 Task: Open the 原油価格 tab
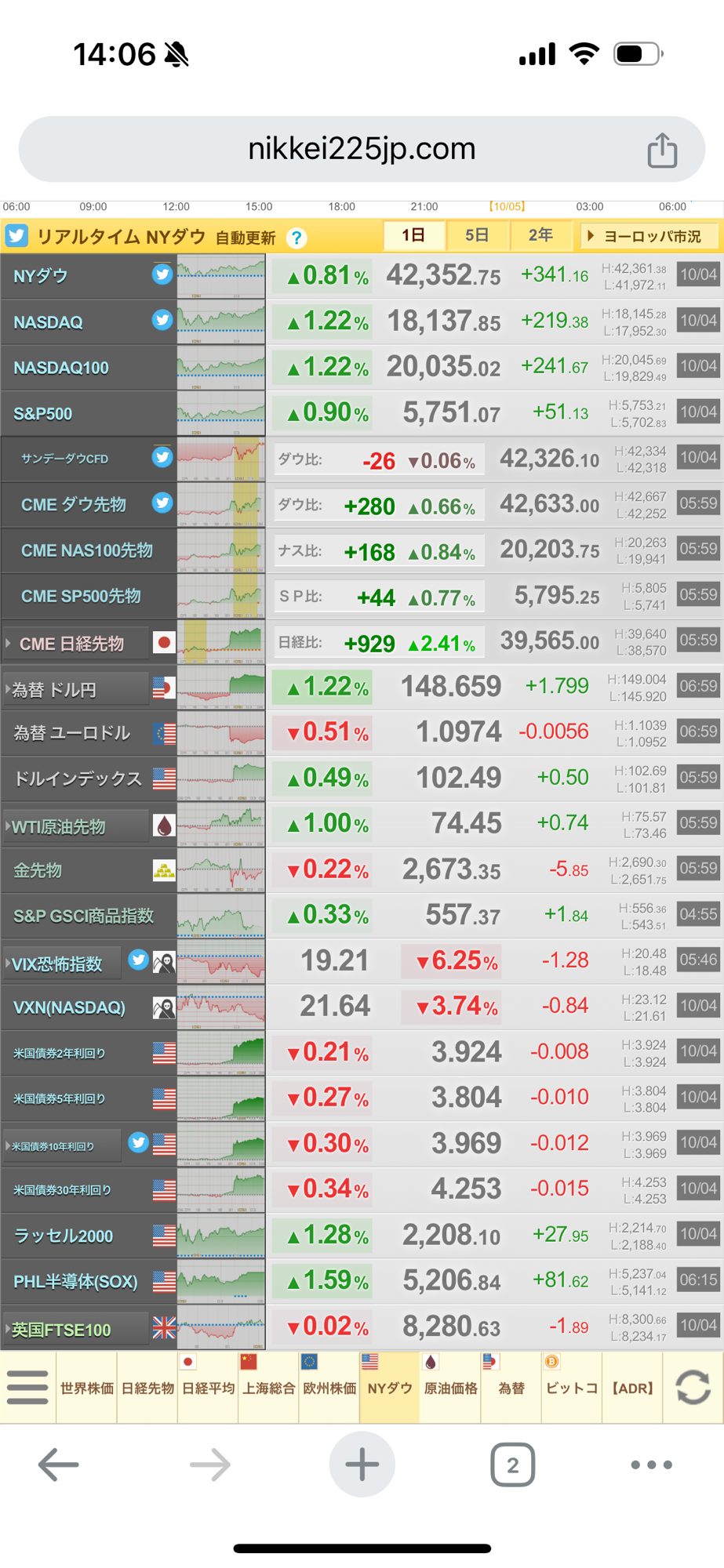click(450, 1388)
